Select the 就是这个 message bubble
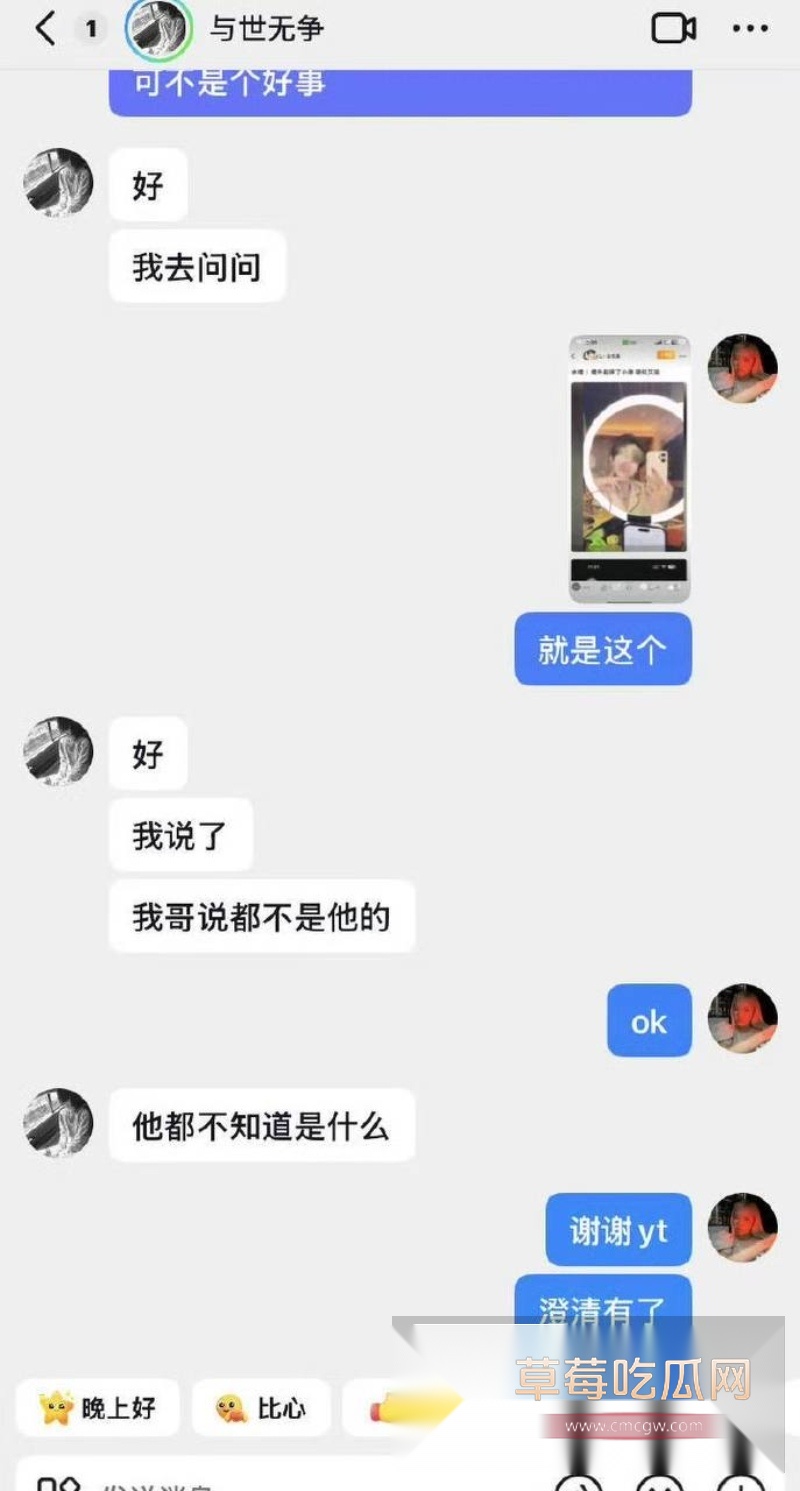Screen dimensions: 800x1491 [x=602, y=649]
